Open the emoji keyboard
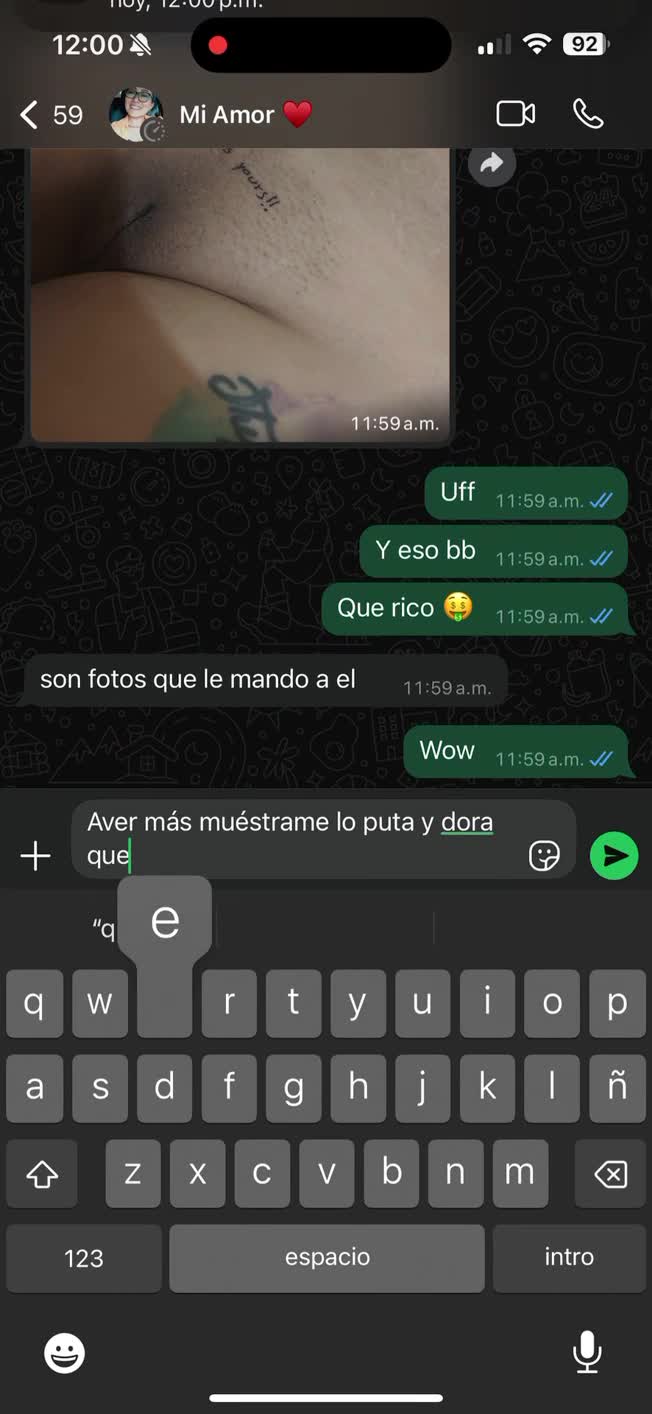The image size is (652, 1414). pyautogui.click(x=65, y=1354)
